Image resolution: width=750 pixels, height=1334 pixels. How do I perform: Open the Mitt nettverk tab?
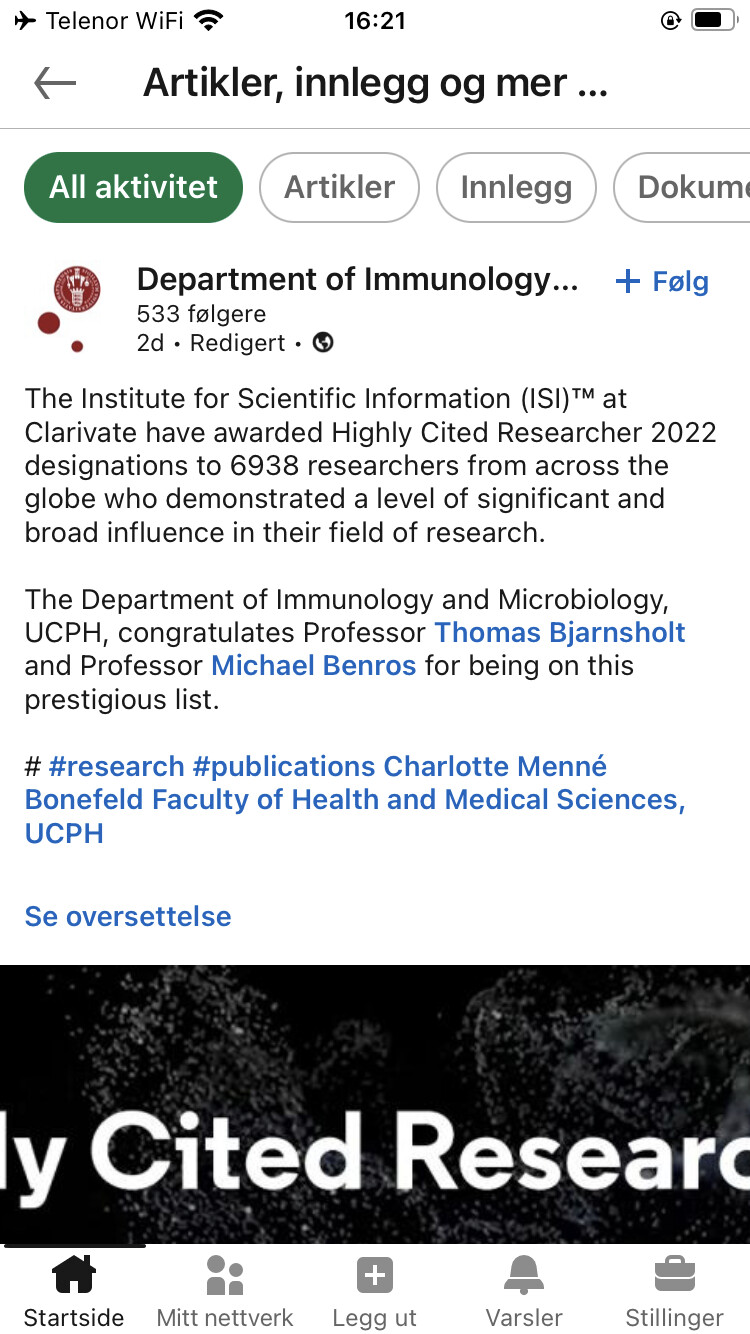click(225, 1291)
